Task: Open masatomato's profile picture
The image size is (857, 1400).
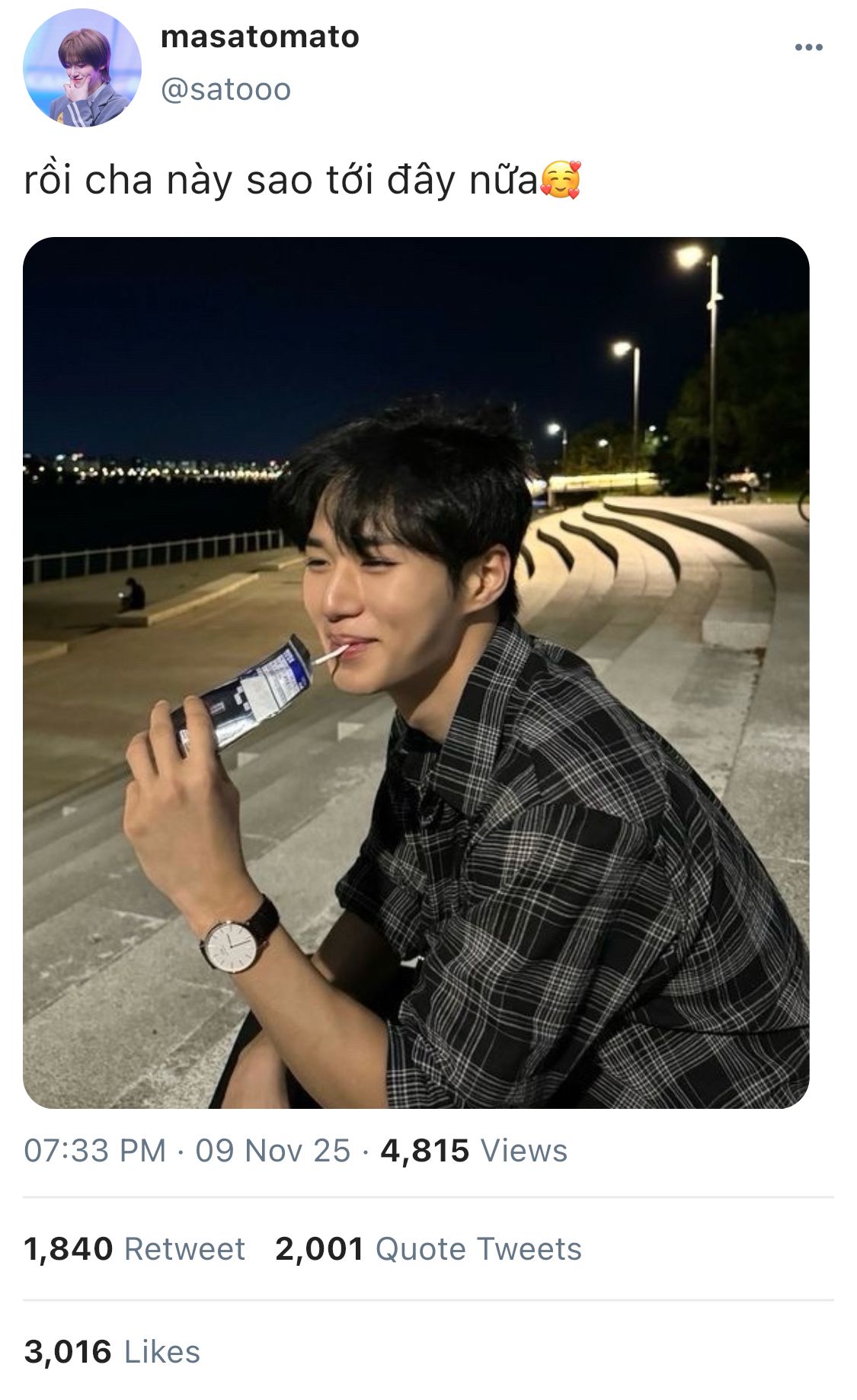Action: 82,68
